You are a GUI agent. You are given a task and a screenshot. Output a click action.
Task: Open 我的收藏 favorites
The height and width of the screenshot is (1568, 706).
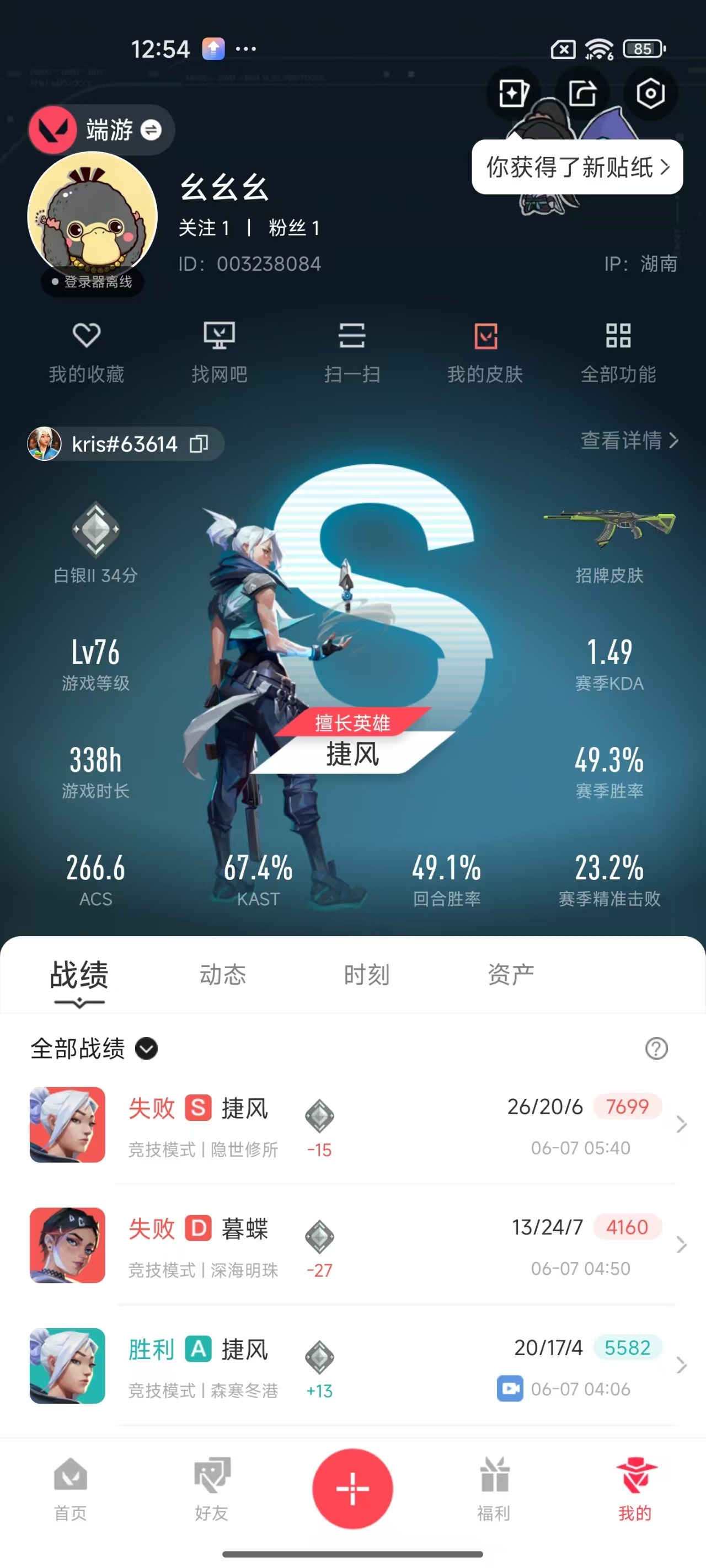pyautogui.click(x=87, y=352)
